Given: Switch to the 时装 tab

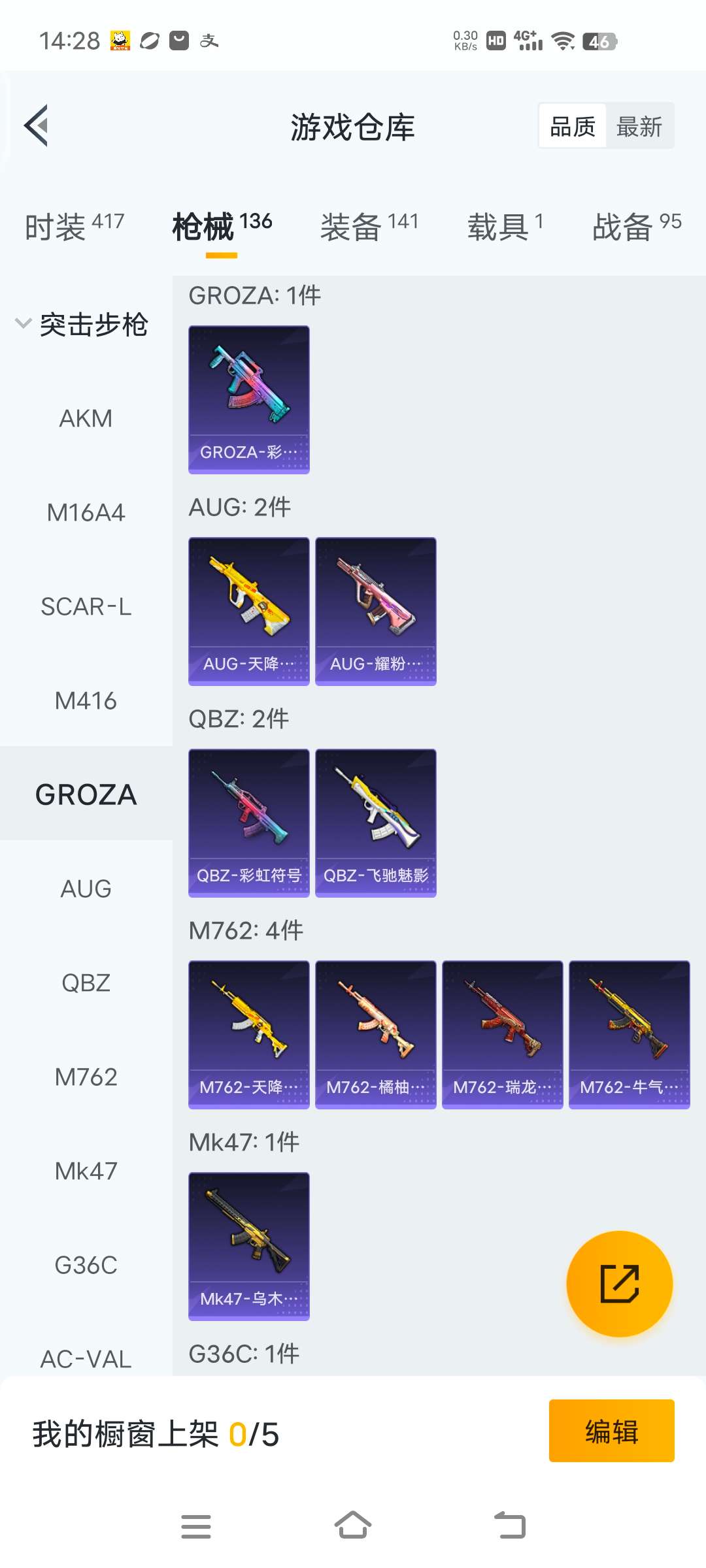Looking at the screenshot, I should [74, 226].
